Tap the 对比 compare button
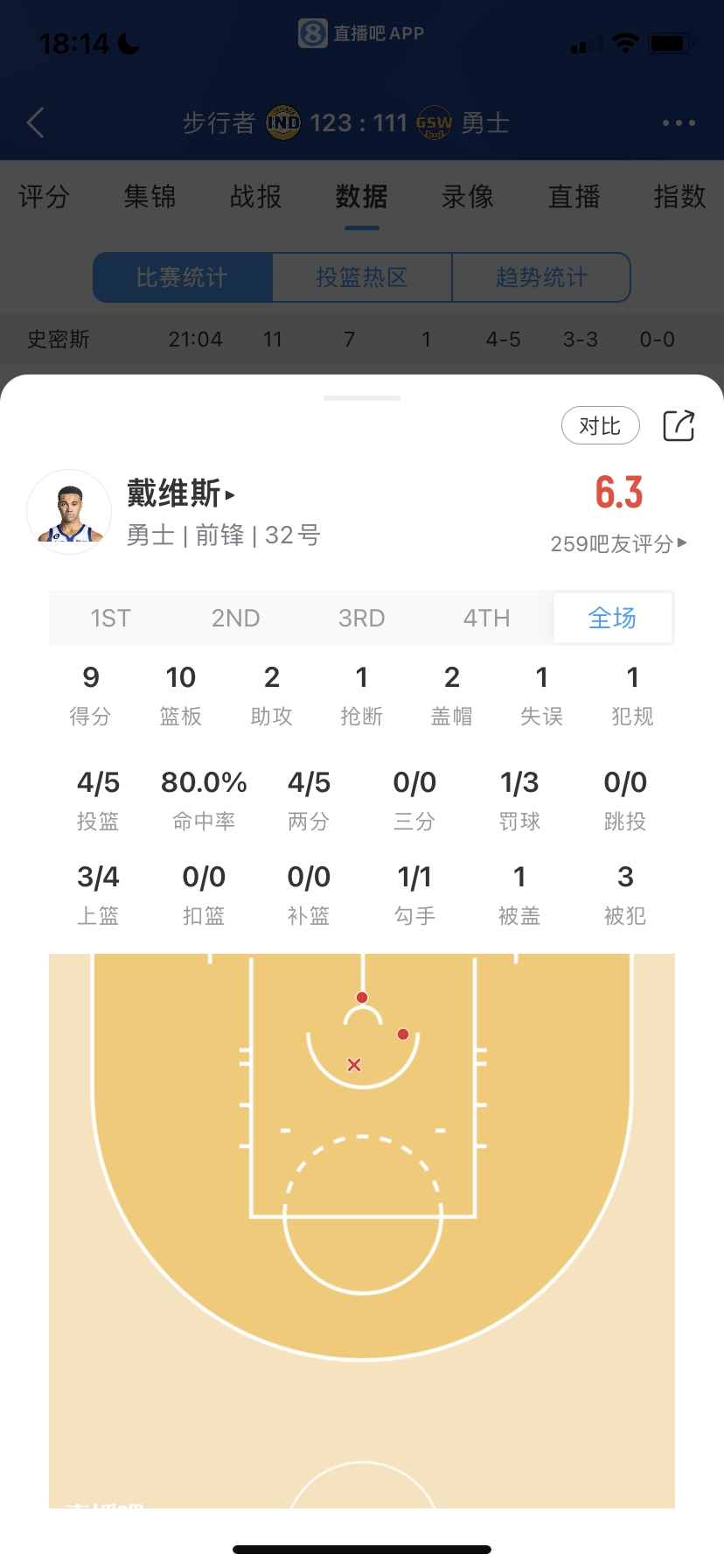 coord(600,426)
